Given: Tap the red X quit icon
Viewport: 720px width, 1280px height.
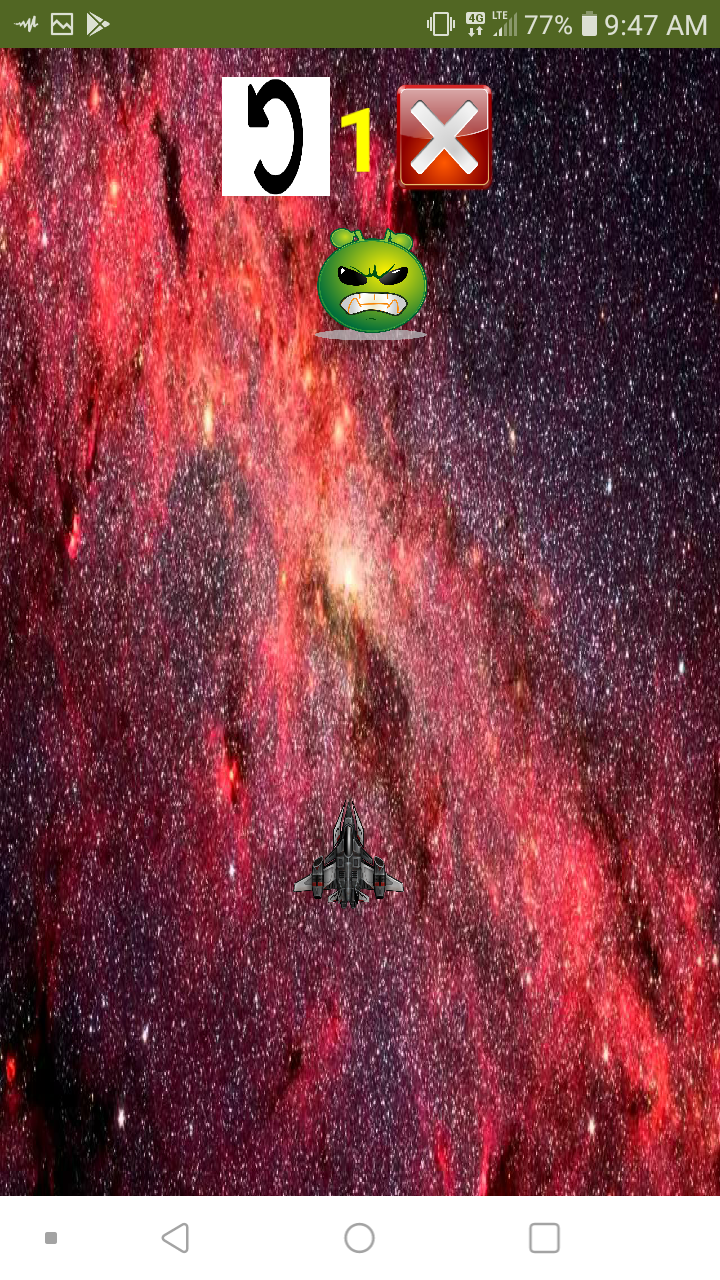Looking at the screenshot, I should point(443,133).
